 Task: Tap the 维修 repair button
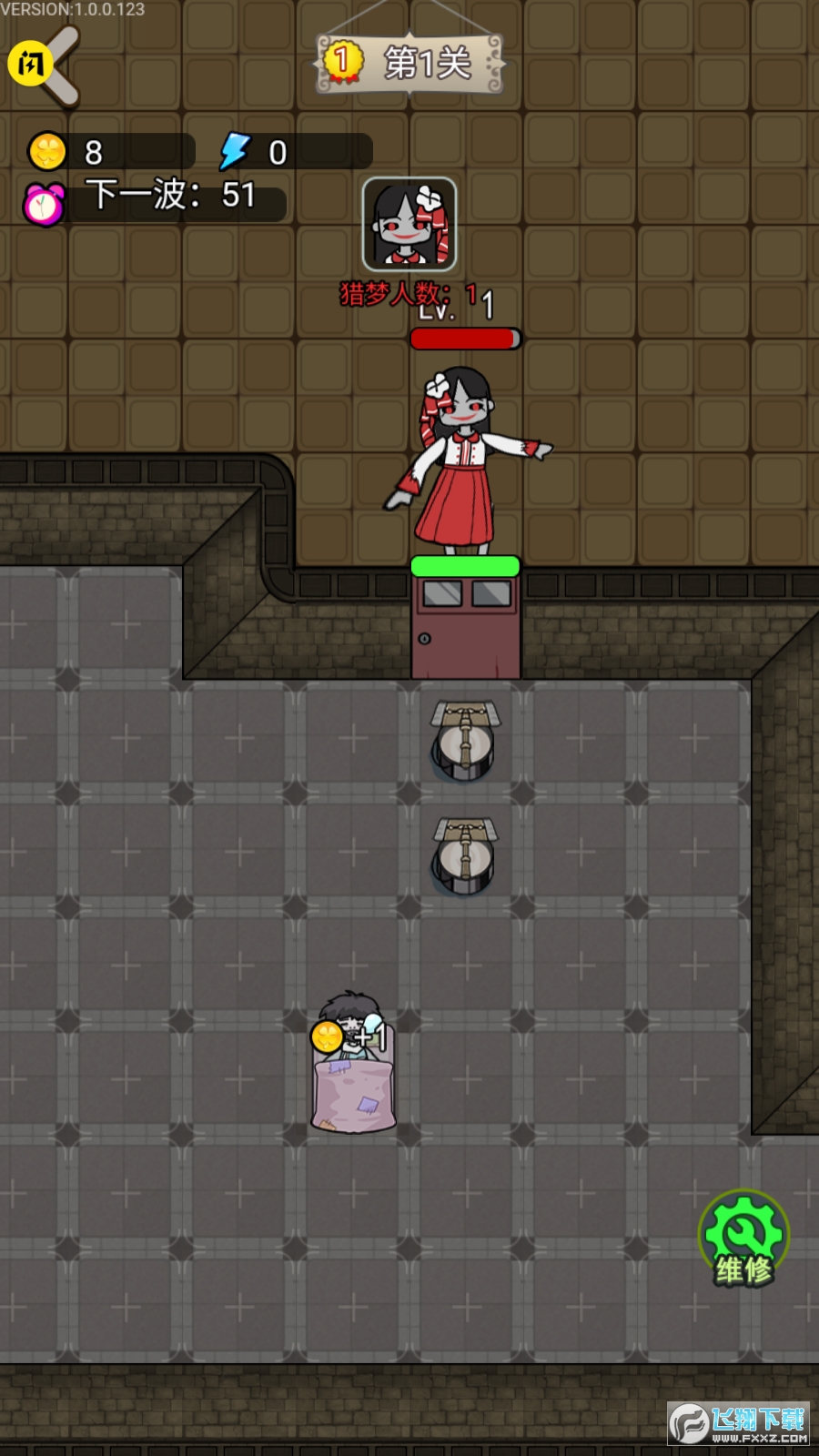point(743,1238)
